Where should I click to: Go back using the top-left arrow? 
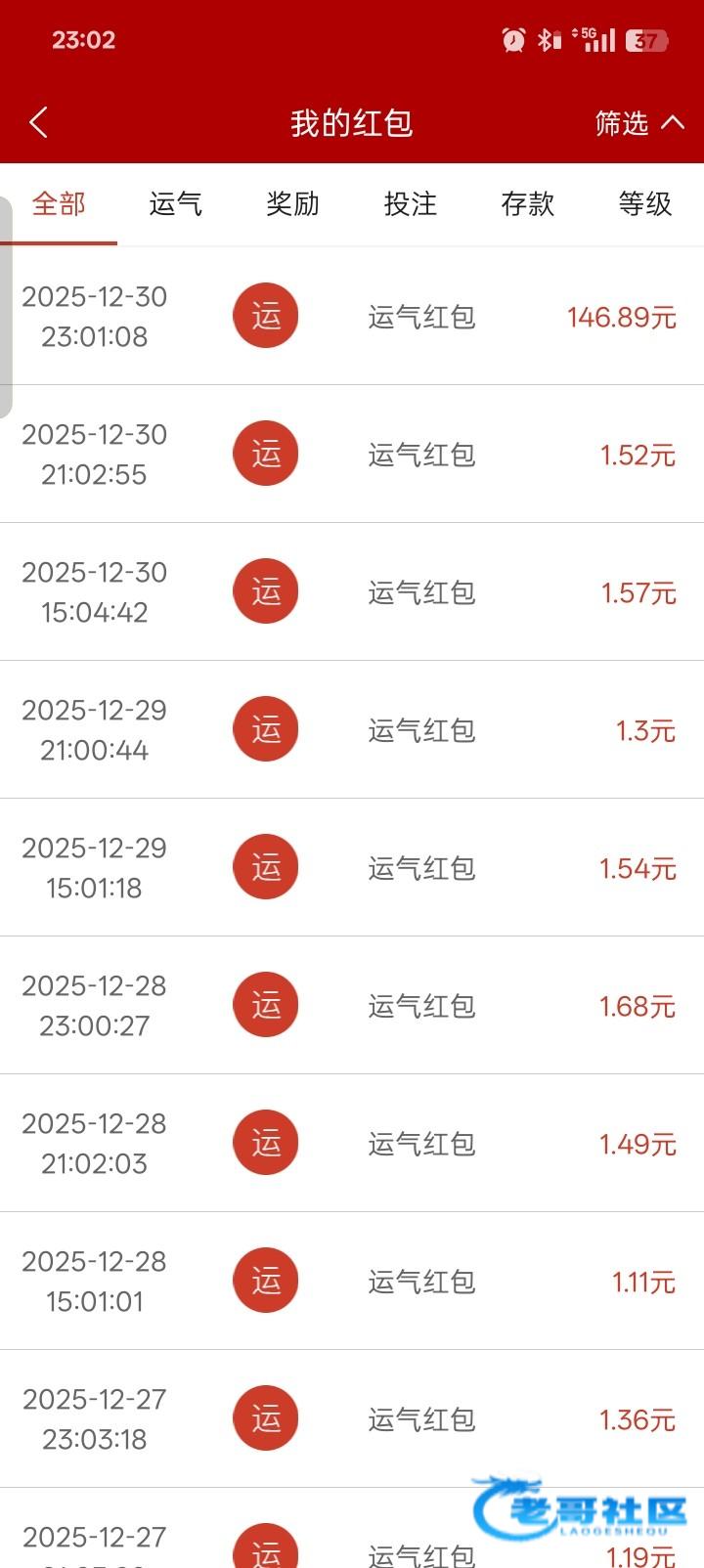pos(39,123)
